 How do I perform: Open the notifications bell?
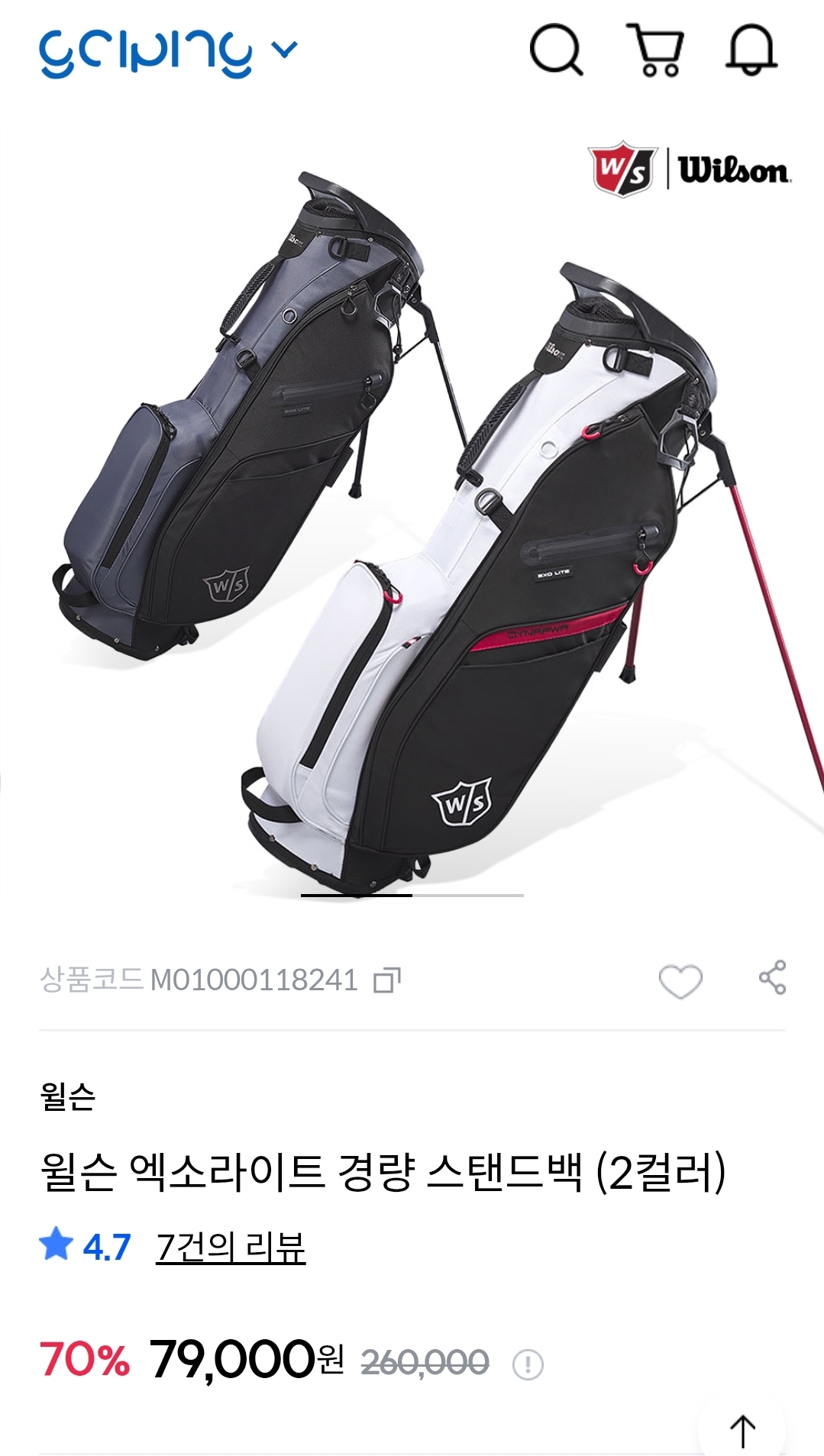pyautogui.click(x=751, y=50)
